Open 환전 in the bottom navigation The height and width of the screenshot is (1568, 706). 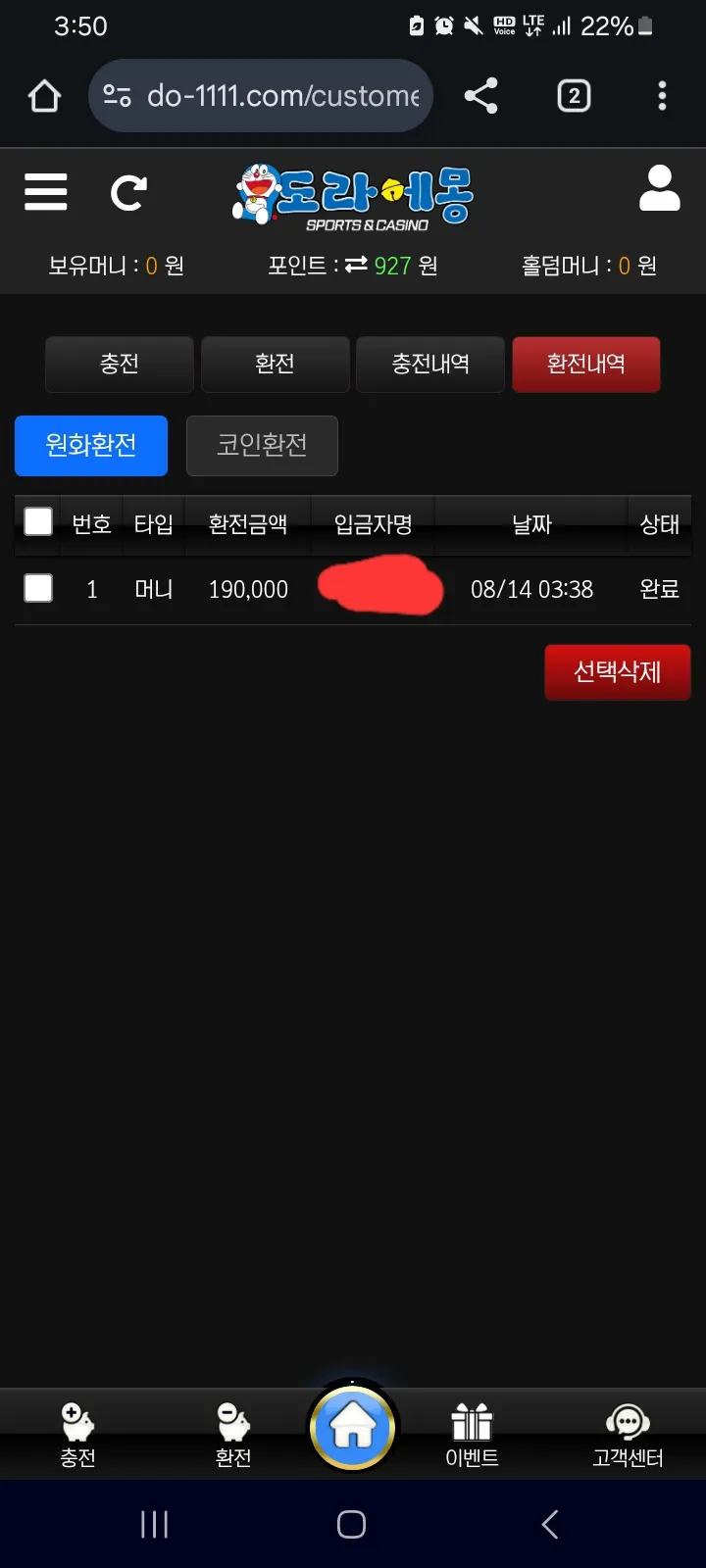click(x=233, y=1435)
